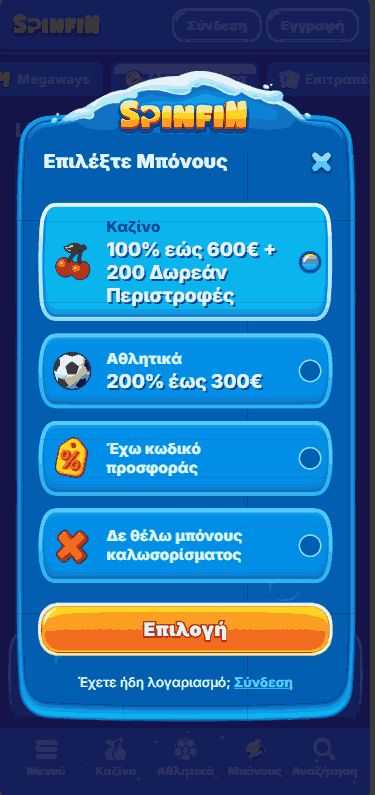Viewport: 375px width, 795px height.
Task: Open the Σύνδεση link below the button
Action: [263, 682]
